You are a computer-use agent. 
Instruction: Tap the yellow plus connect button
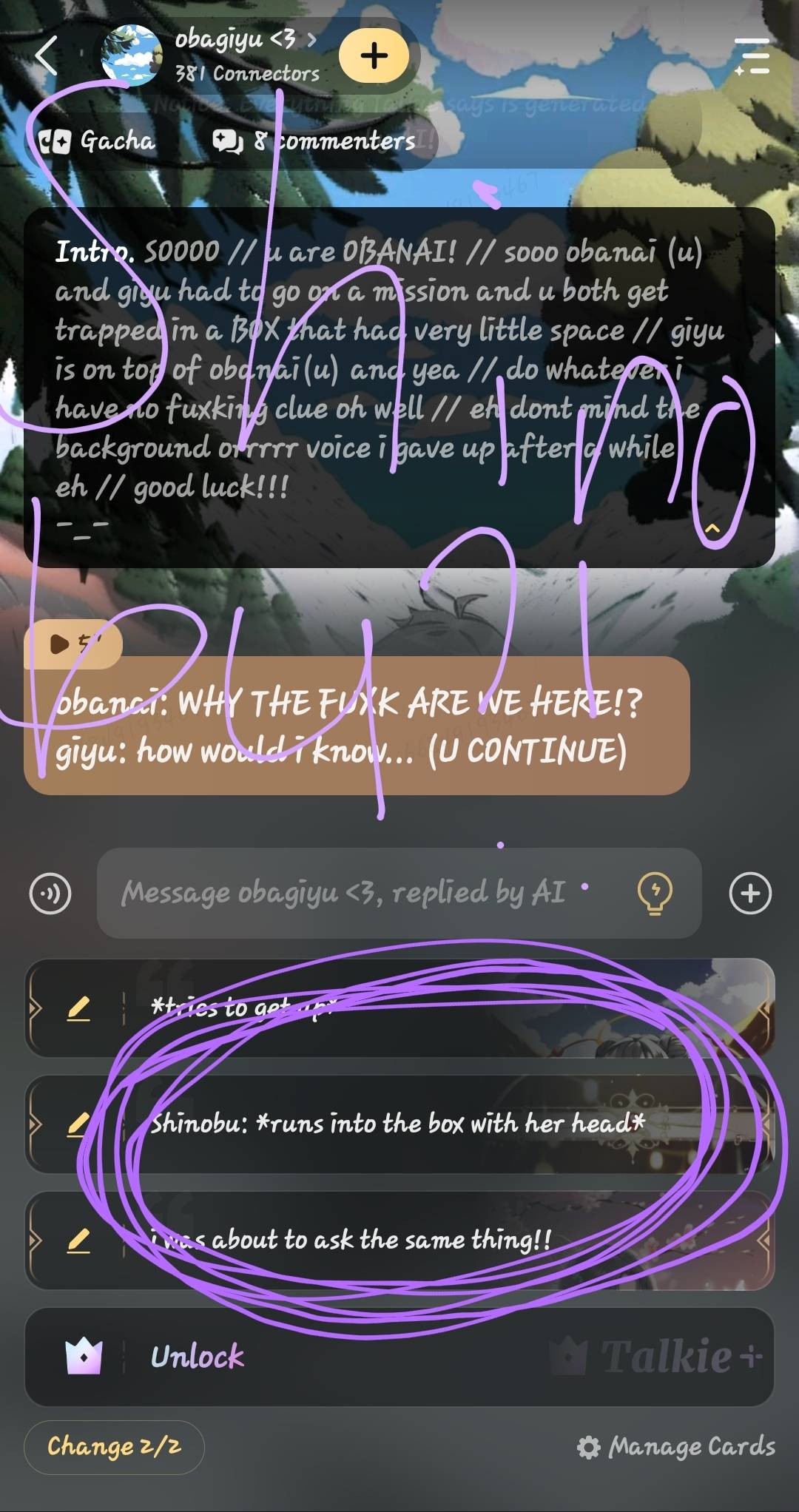[374, 56]
